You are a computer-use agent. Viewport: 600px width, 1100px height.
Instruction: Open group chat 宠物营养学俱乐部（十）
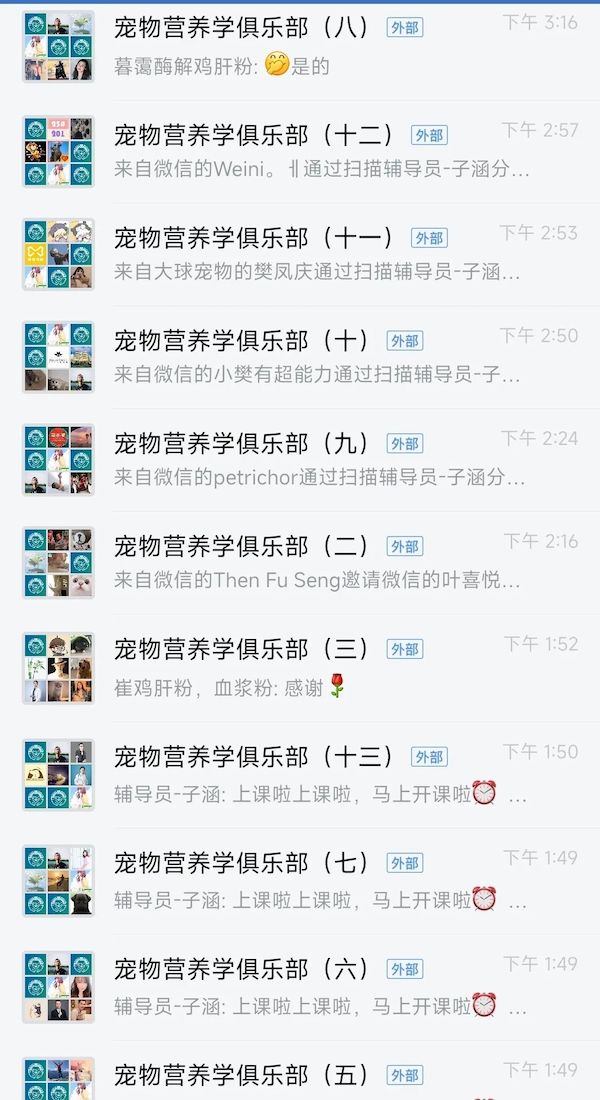coord(300,357)
